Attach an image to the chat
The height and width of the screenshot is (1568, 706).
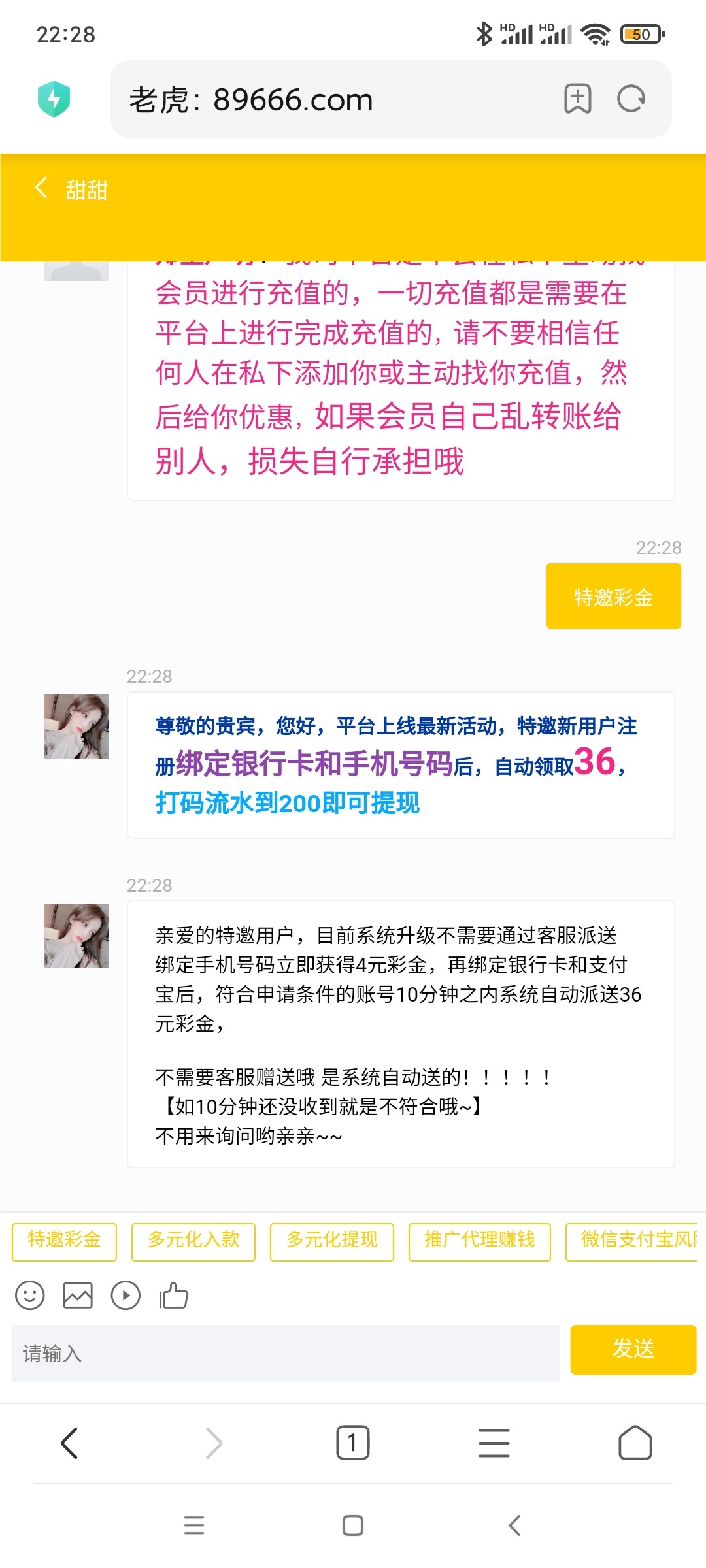coord(78,1295)
